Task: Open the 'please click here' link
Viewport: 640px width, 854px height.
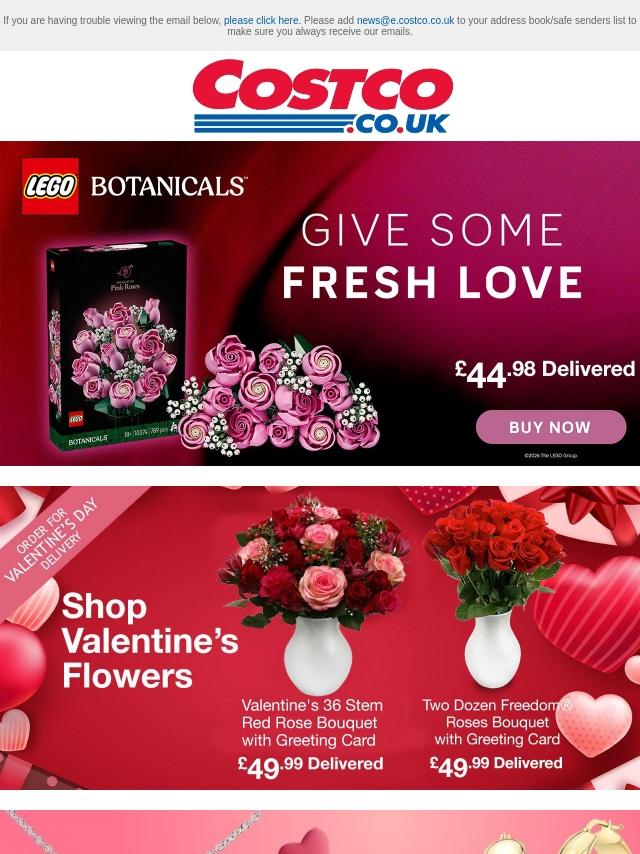Action: click(262, 21)
